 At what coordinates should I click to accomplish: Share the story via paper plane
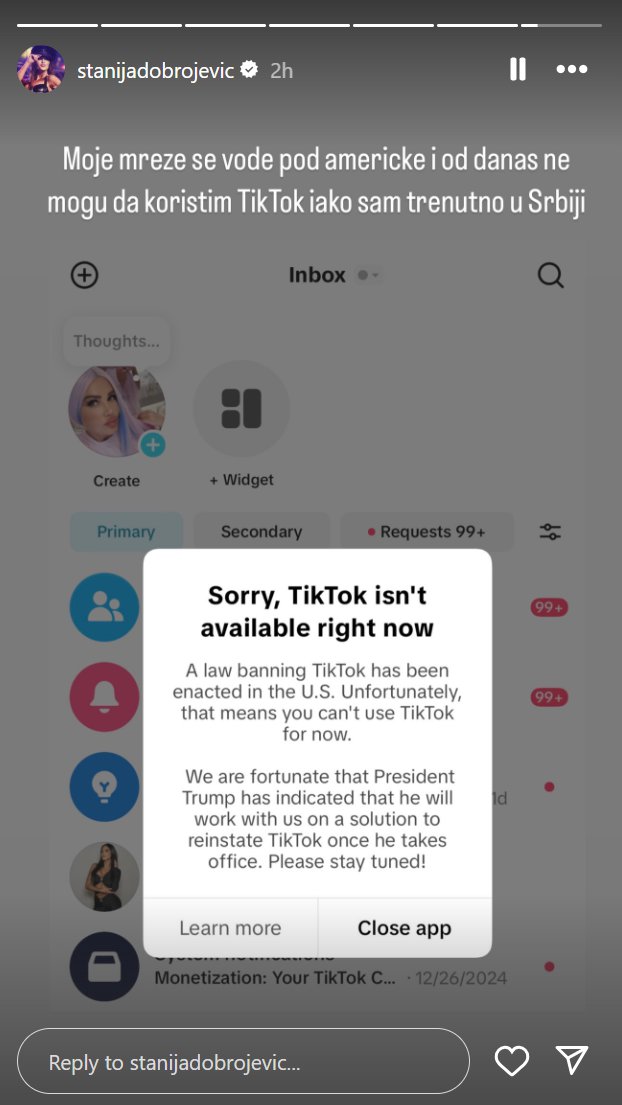(572, 1061)
